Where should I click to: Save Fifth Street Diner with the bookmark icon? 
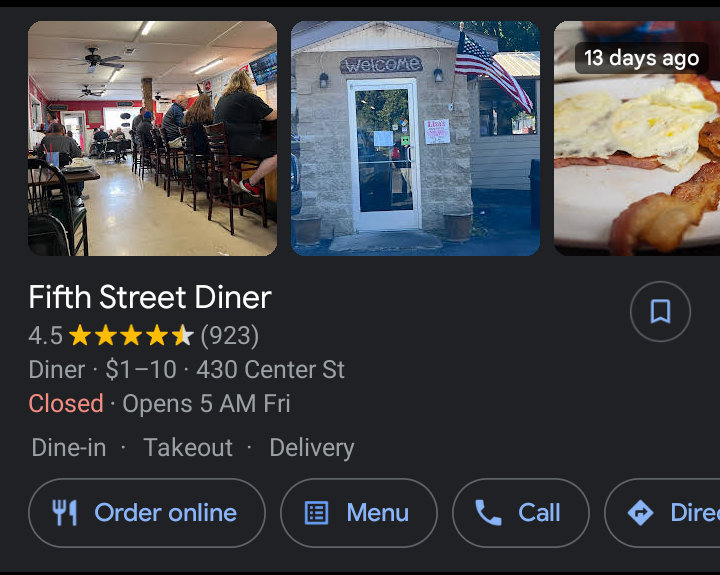(660, 312)
